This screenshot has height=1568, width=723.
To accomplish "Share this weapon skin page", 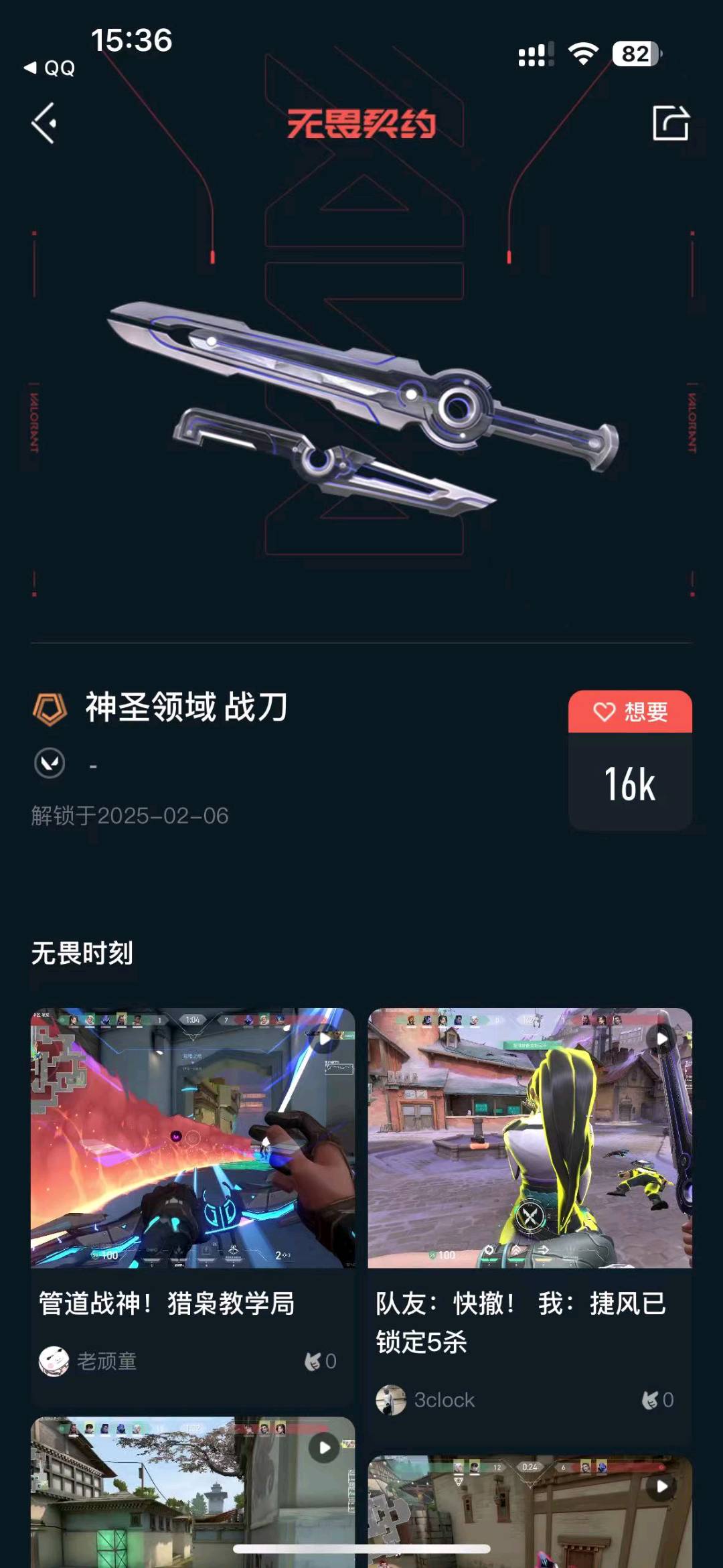I will (x=670, y=123).
